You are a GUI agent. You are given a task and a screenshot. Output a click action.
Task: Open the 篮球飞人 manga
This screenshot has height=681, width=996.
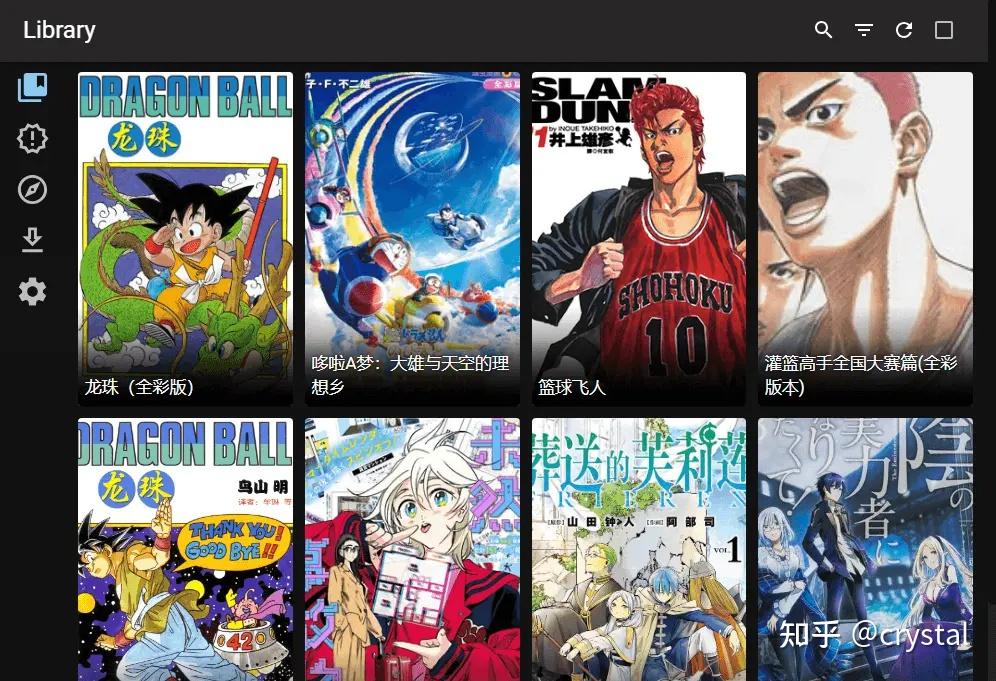point(638,238)
